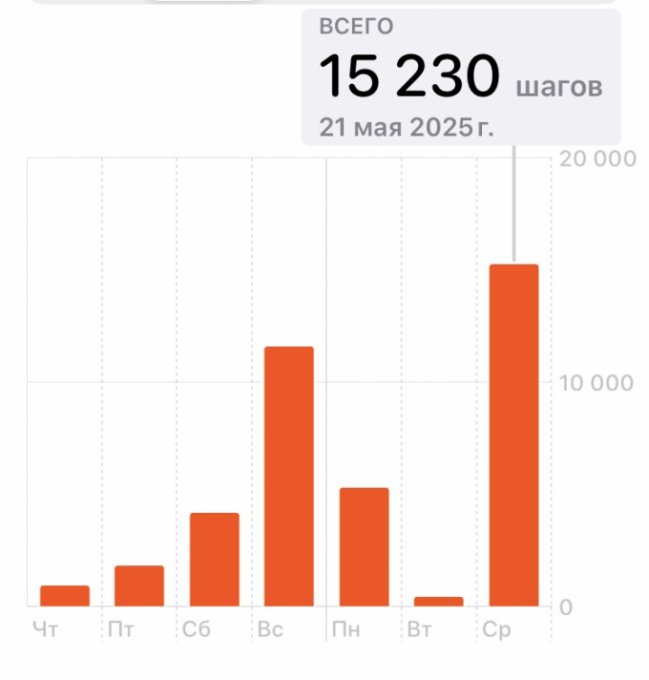Show steps for Saturday (Сб) bar
This screenshot has width=649, height=680.
coord(214,559)
